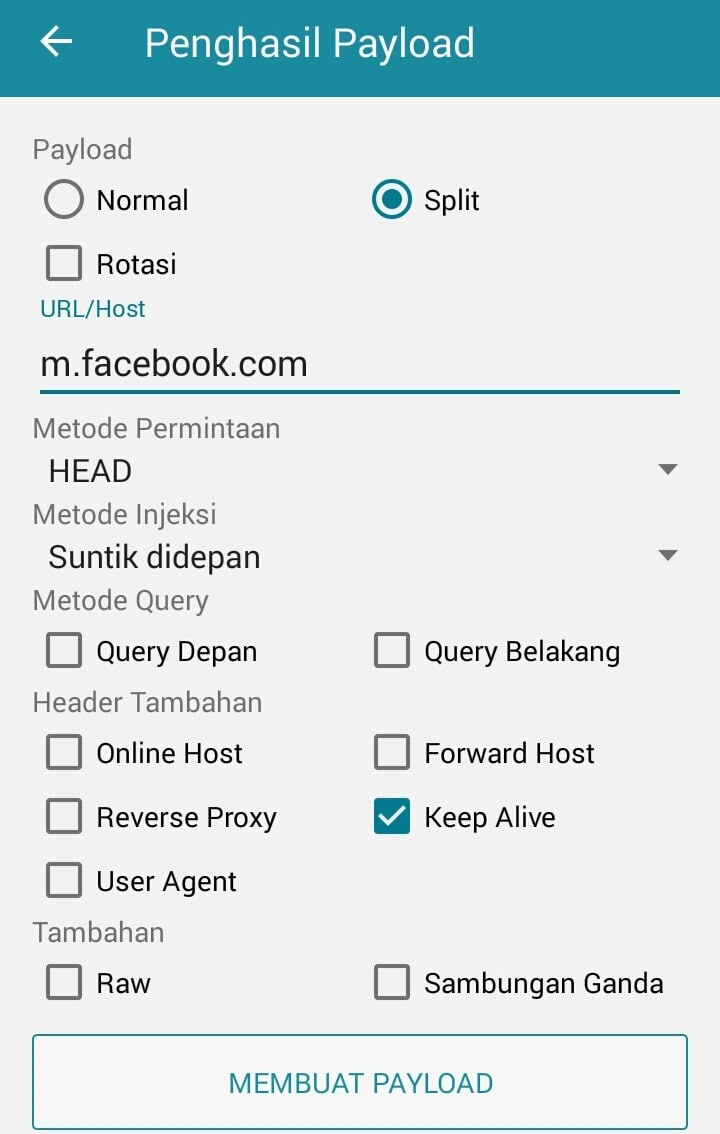Image resolution: width=720 pixels, height=1134 pixels.
Task: Tick the User Agent checkbox
Action: pyautogui.click(x=64, y=881)
